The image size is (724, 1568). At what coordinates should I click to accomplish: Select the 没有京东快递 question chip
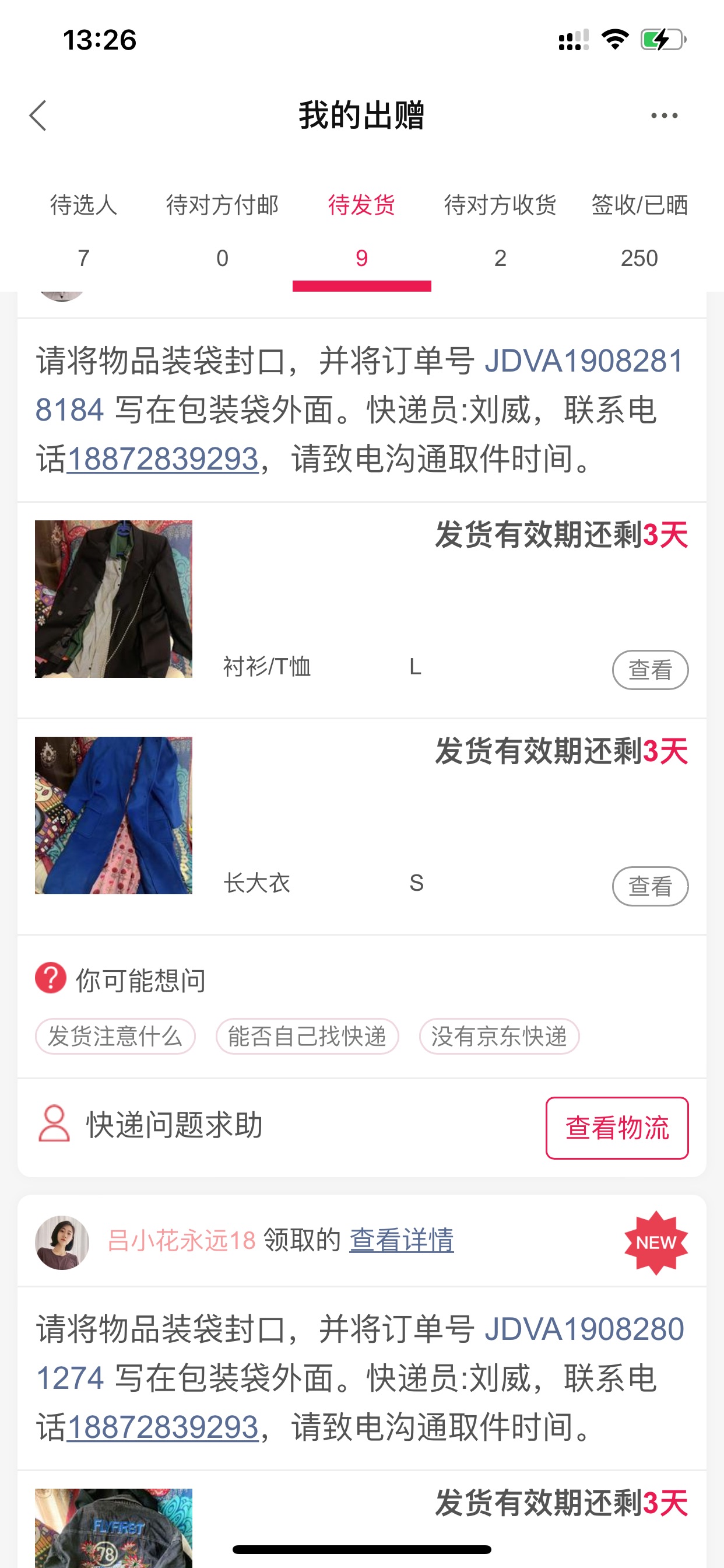click(x=500, y=1036)
